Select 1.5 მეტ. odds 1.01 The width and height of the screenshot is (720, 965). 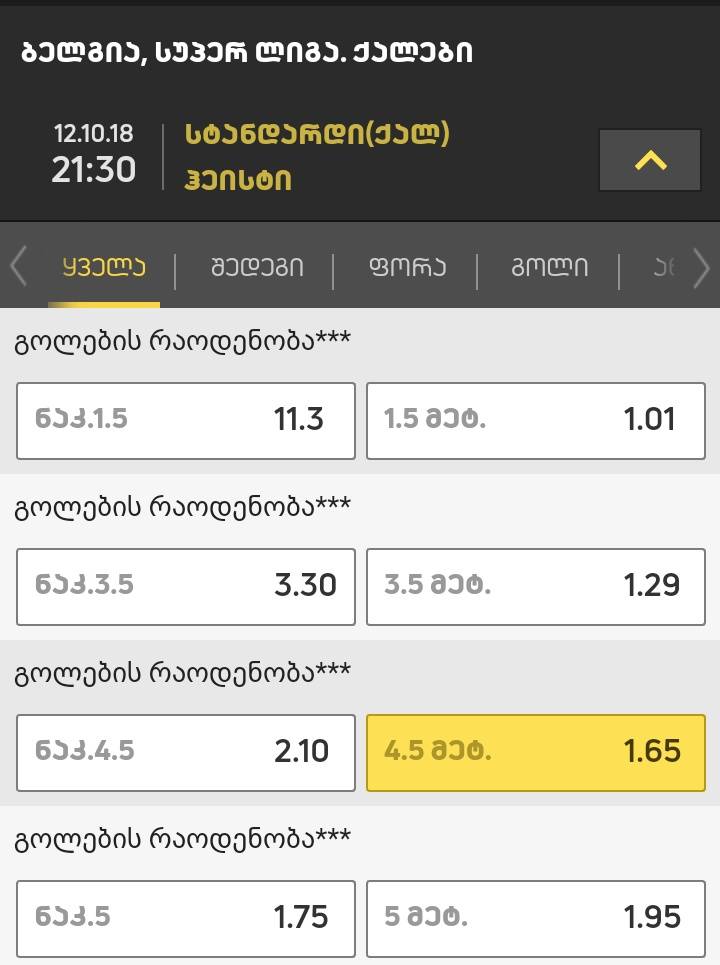[x=536, y=420]
